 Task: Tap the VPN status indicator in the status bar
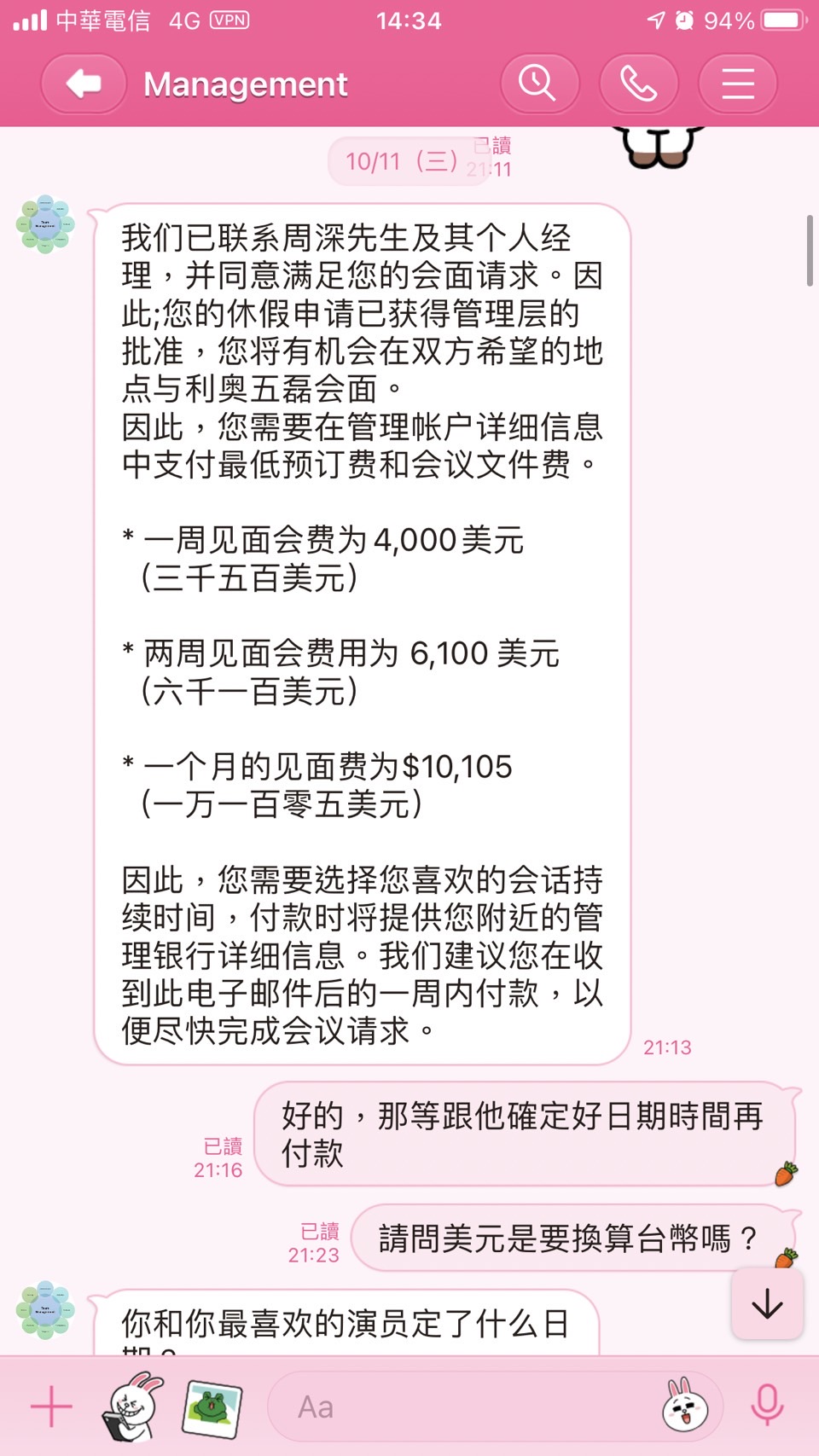click(x=229, y=20)
